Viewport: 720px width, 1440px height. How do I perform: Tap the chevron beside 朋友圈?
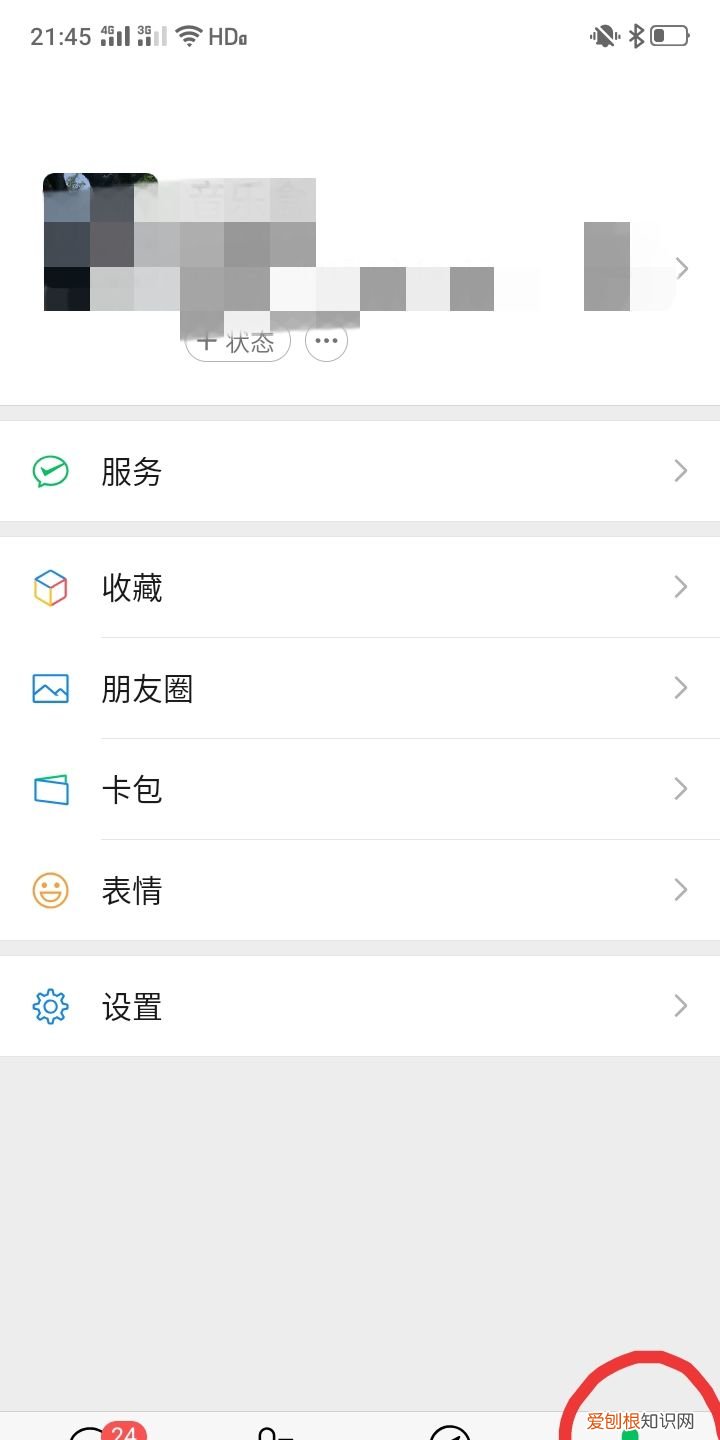click(681, 688)
